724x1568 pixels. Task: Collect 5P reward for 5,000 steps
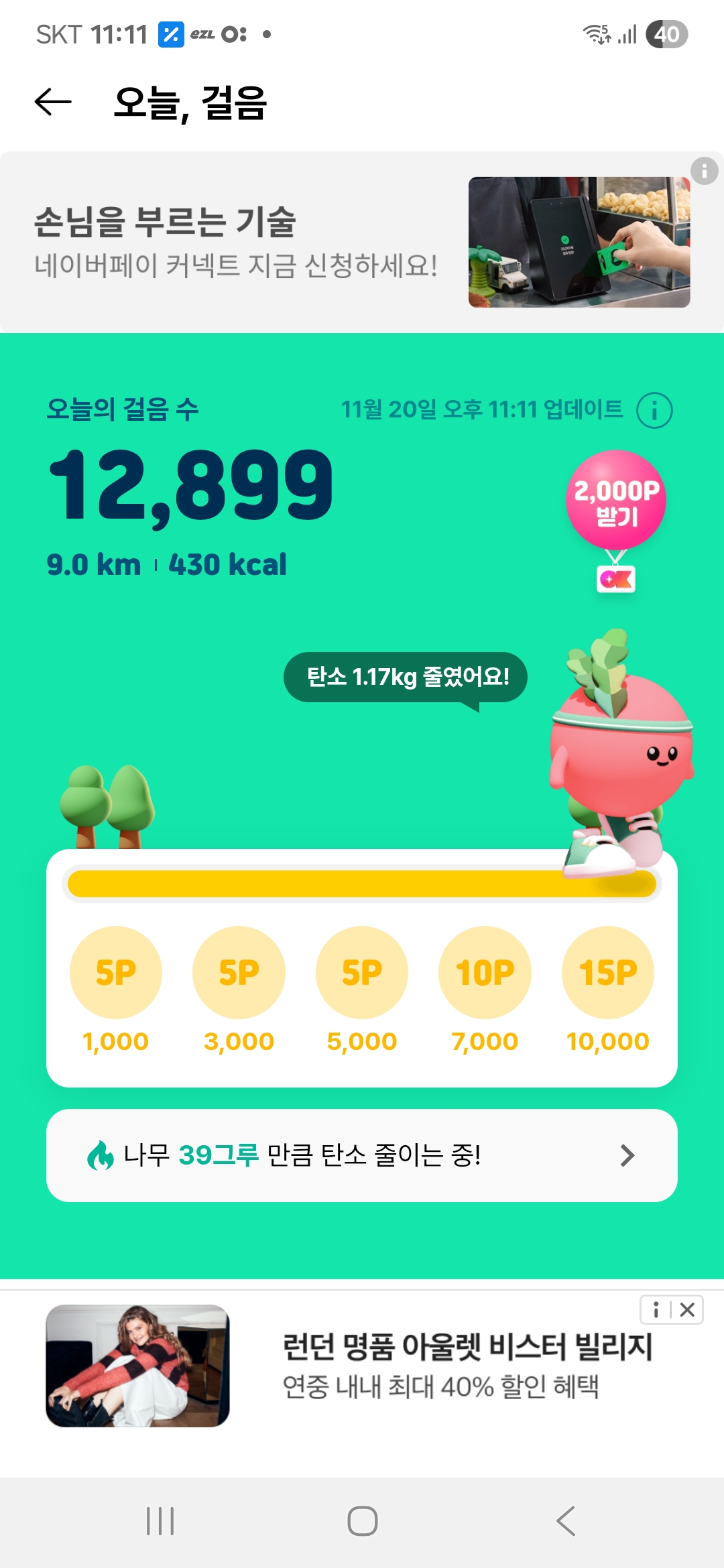point(362,972)
